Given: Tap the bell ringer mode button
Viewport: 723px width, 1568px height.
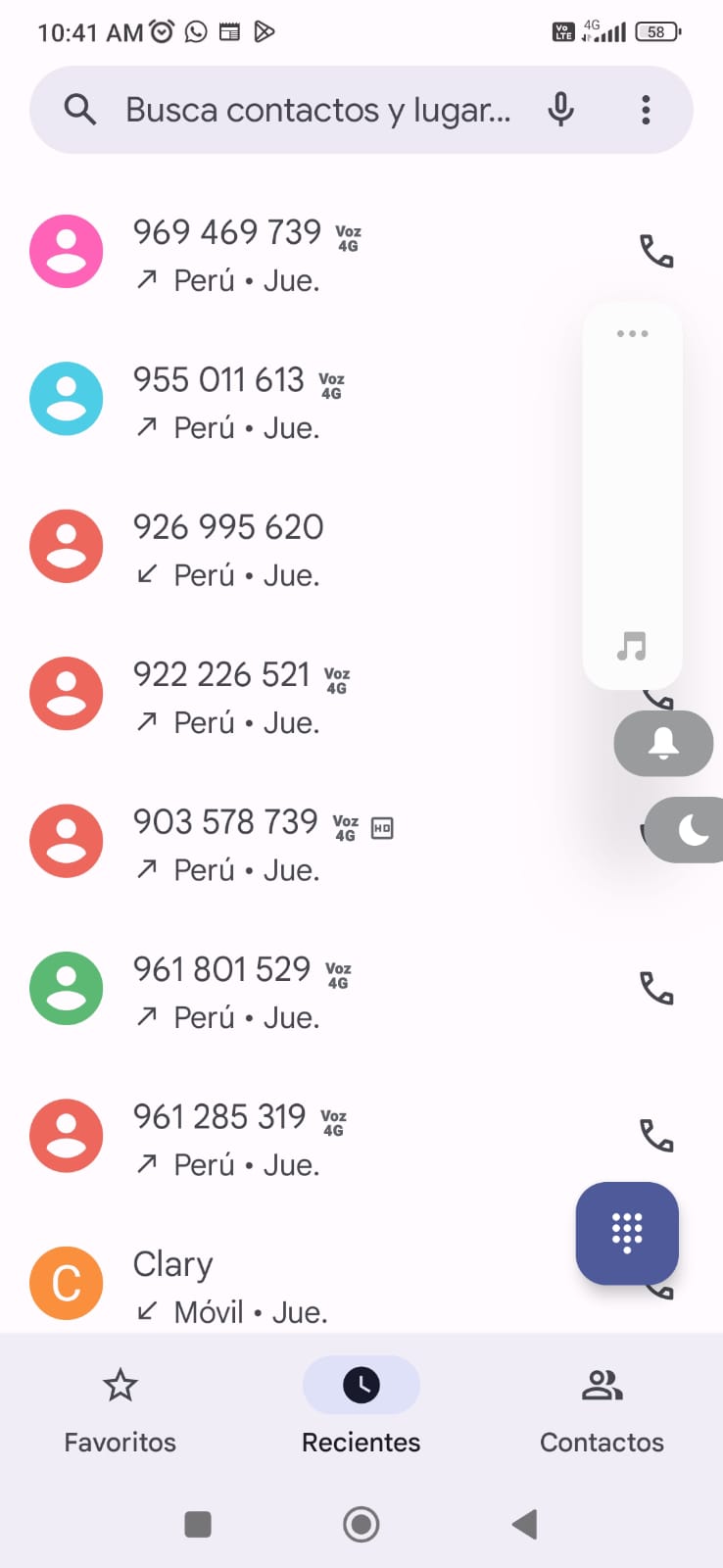Looking at the screenshot, I should tap(663, 743).
